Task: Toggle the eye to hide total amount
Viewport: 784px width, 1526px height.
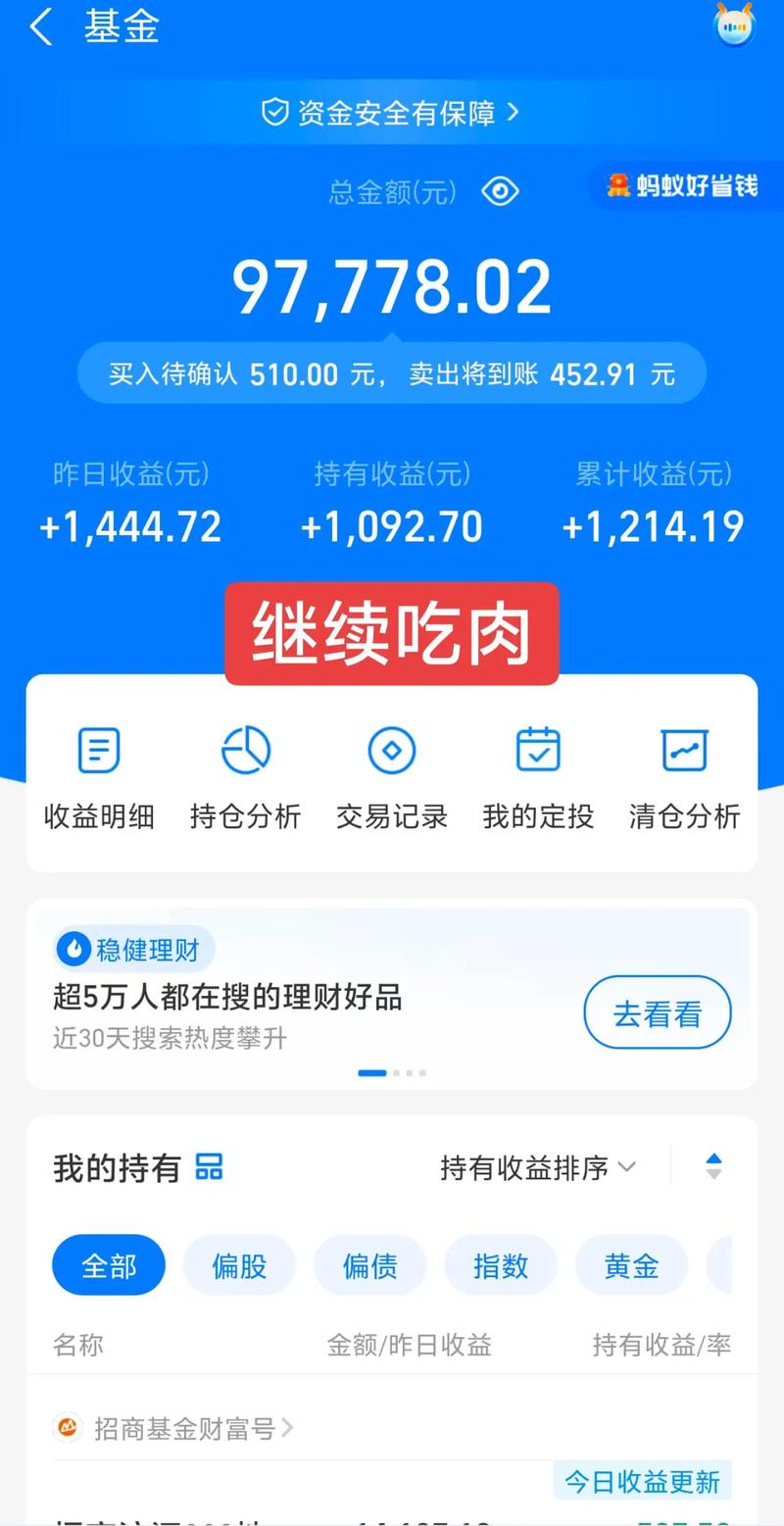Action: pyautogui.click(x=501, y=191)
